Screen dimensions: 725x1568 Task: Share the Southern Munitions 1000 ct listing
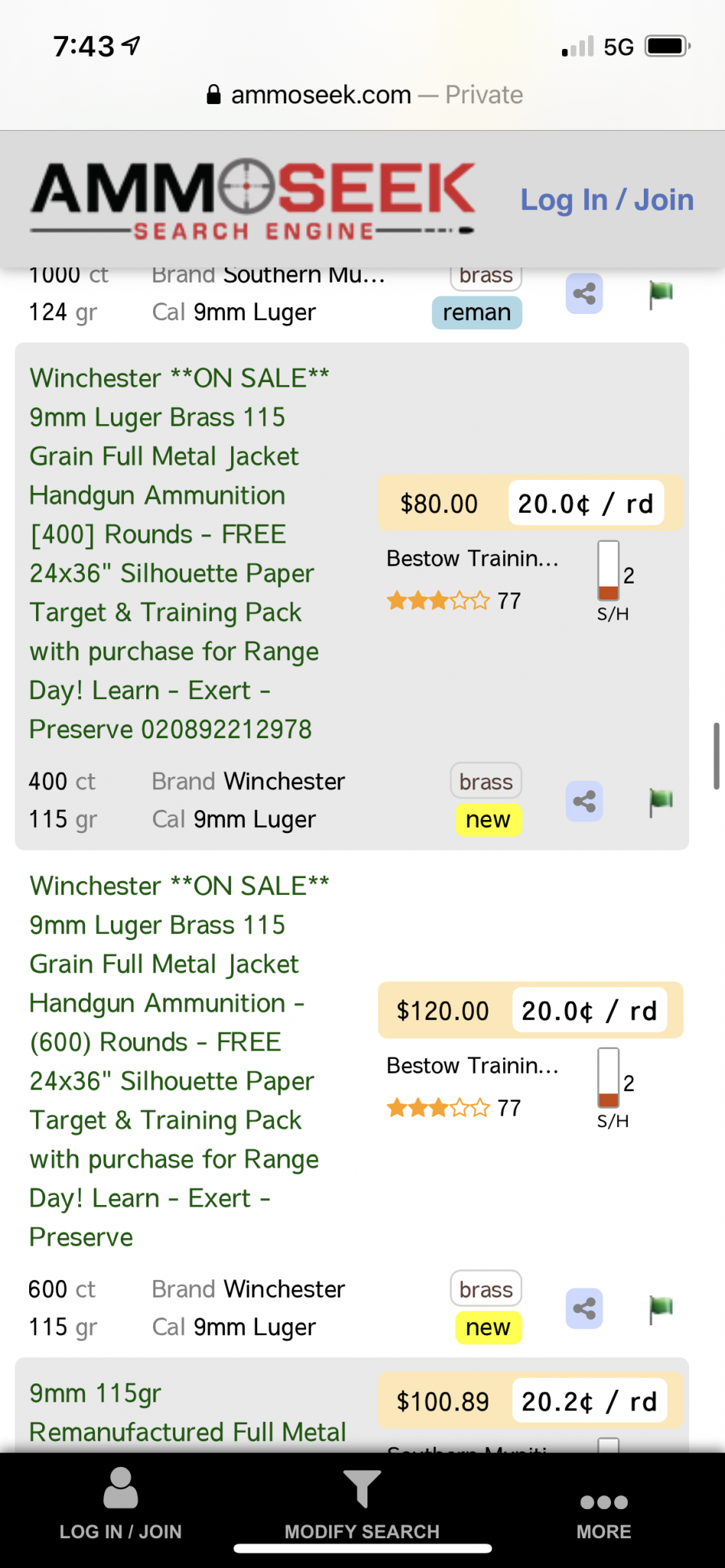point(584,294)
